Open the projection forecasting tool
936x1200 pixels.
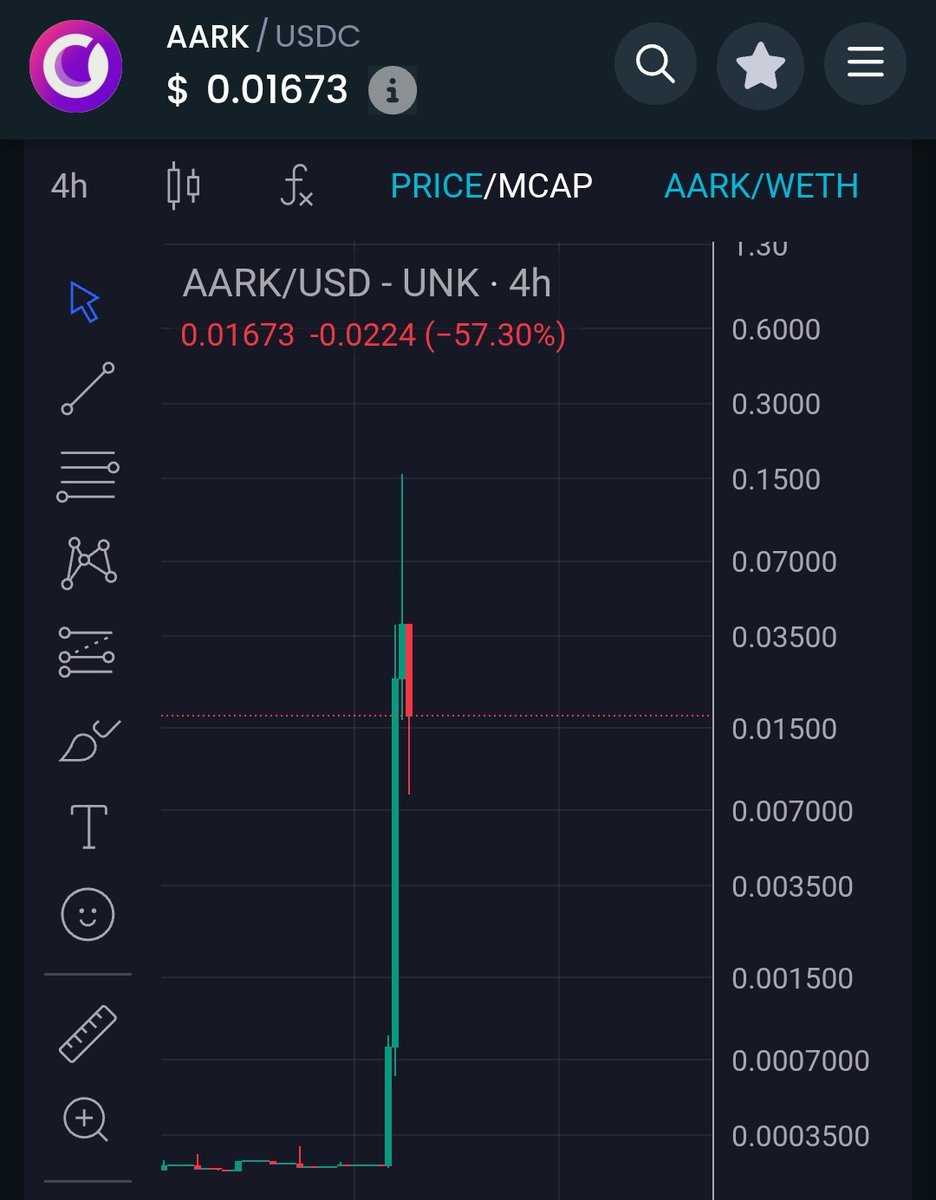point(88,652)
